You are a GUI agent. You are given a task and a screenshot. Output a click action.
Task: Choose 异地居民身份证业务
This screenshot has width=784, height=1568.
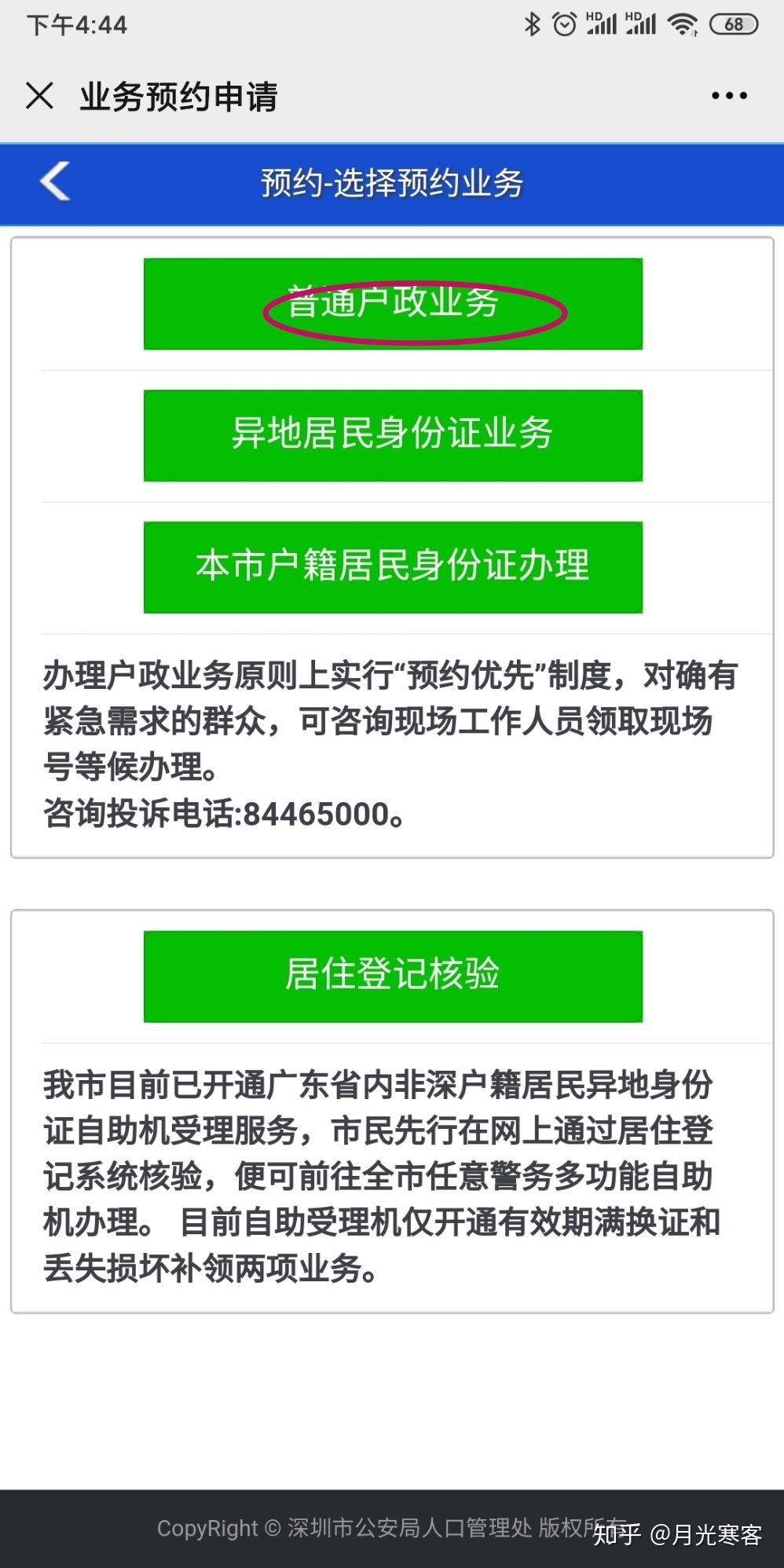pyautogui.click(x=393, y=435)
